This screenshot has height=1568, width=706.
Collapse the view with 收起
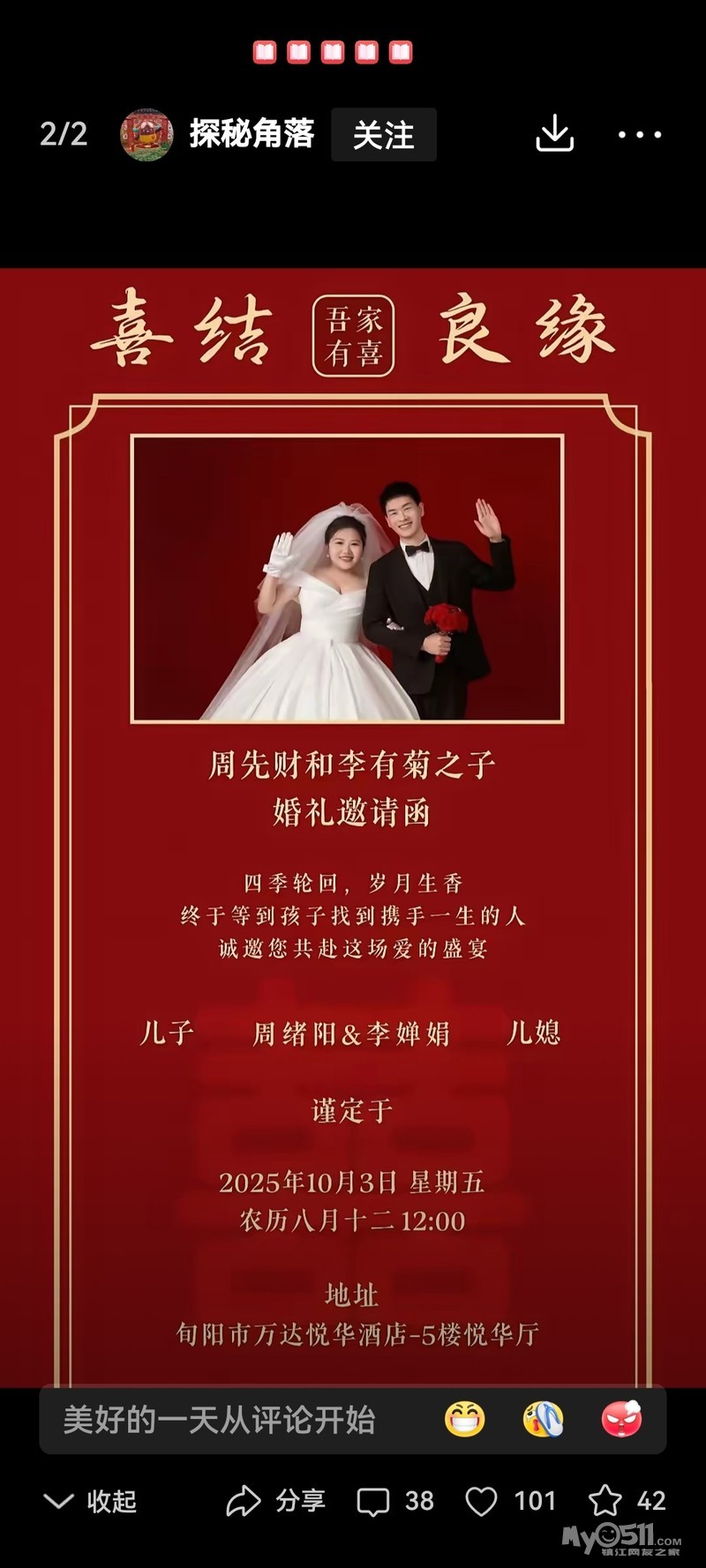pyautogui.click(x=90, y=1501)
